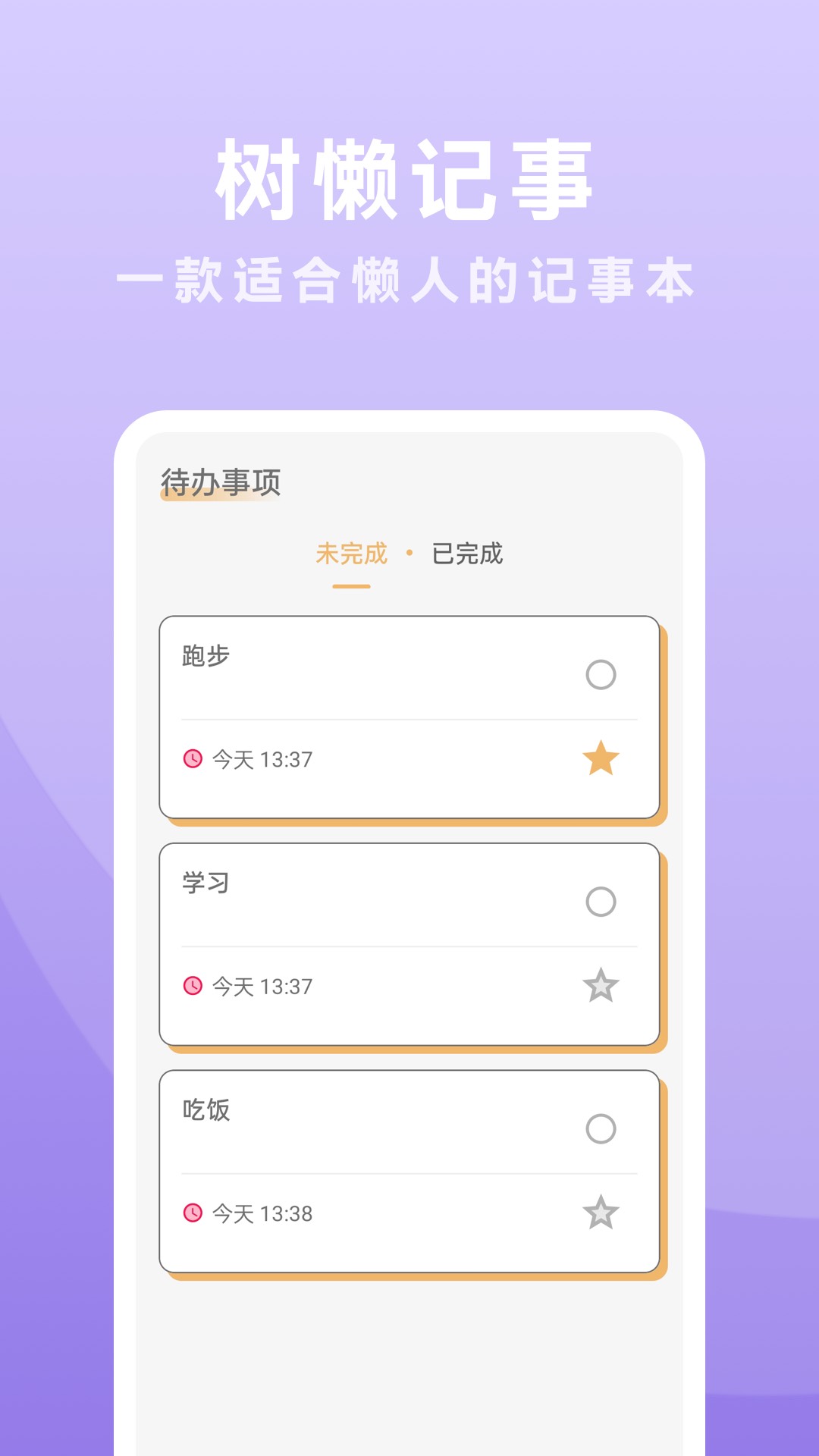Image resolution: width=819 pixels, height=1456 pixels.
Task: Check off the 学习 task circle
Action: point(600,902)
